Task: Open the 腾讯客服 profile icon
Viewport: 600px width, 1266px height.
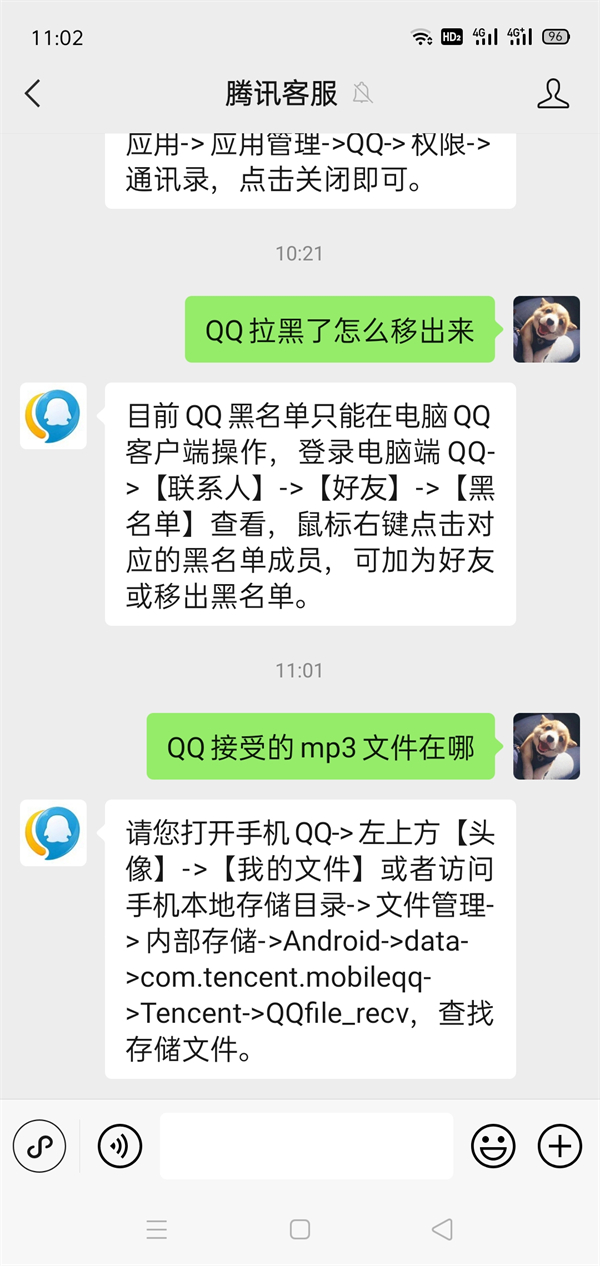Action: (552, 94)
